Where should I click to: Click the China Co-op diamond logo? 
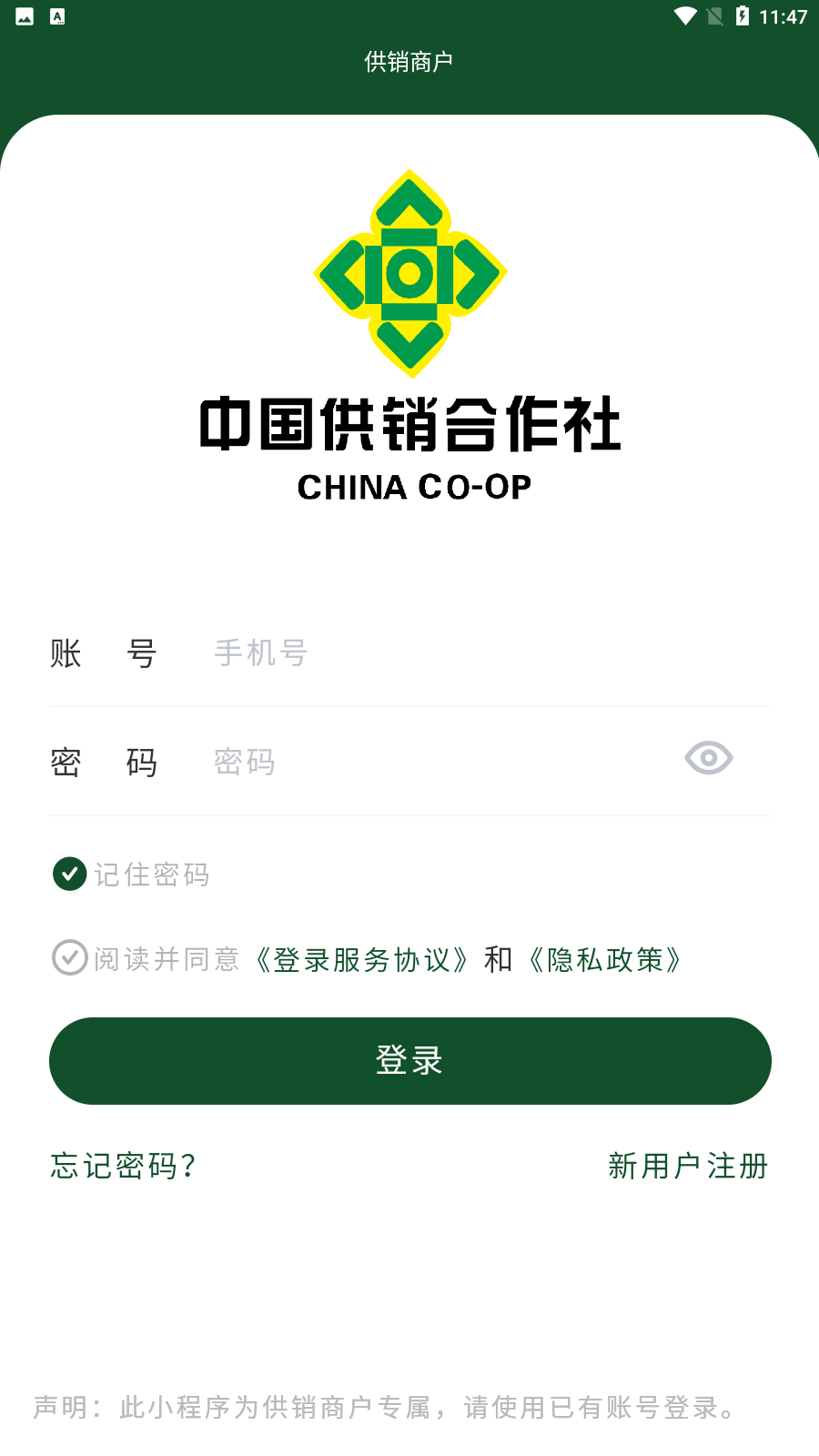[x=409, y=270]
